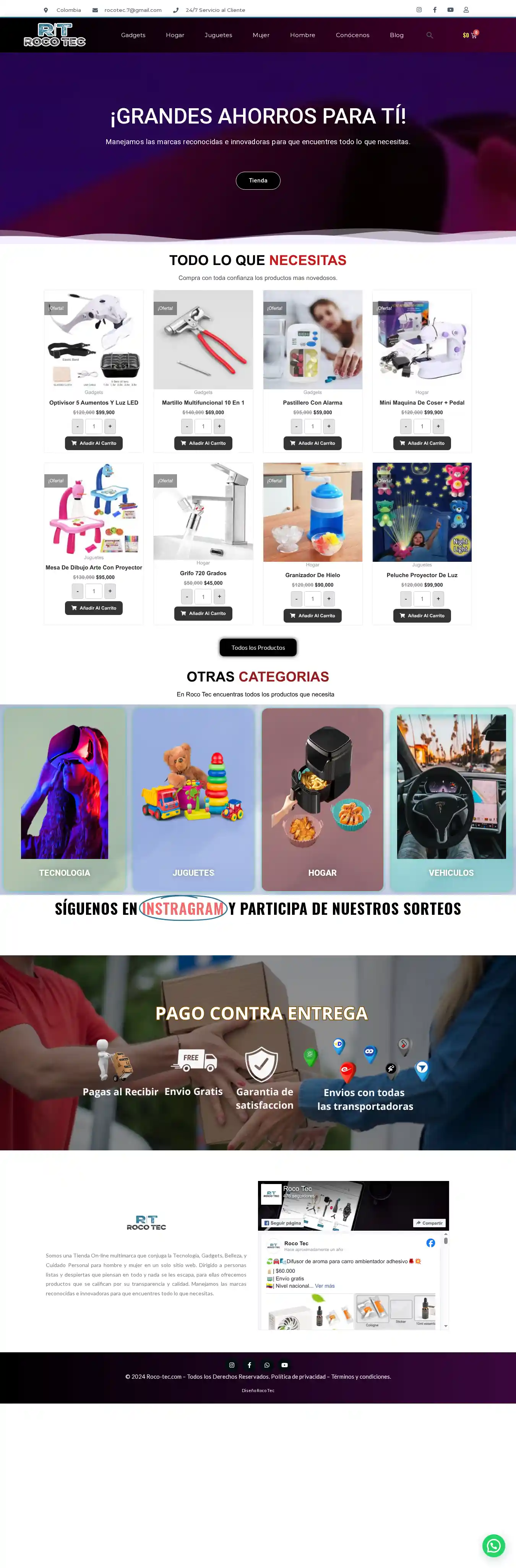Decrease quantity of Grifo 720 Grados

pos(187,597)
